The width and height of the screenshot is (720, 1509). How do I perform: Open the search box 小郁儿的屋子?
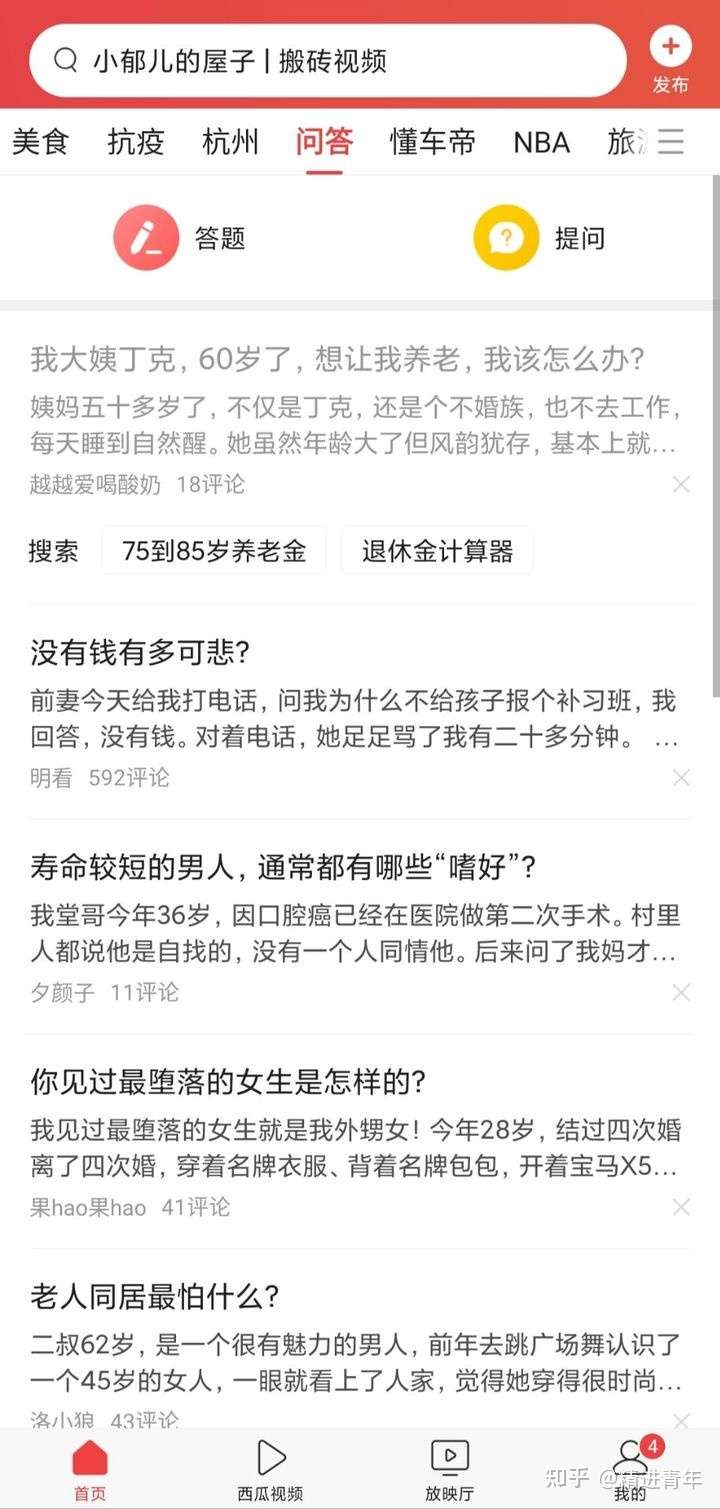pos(327,61)
